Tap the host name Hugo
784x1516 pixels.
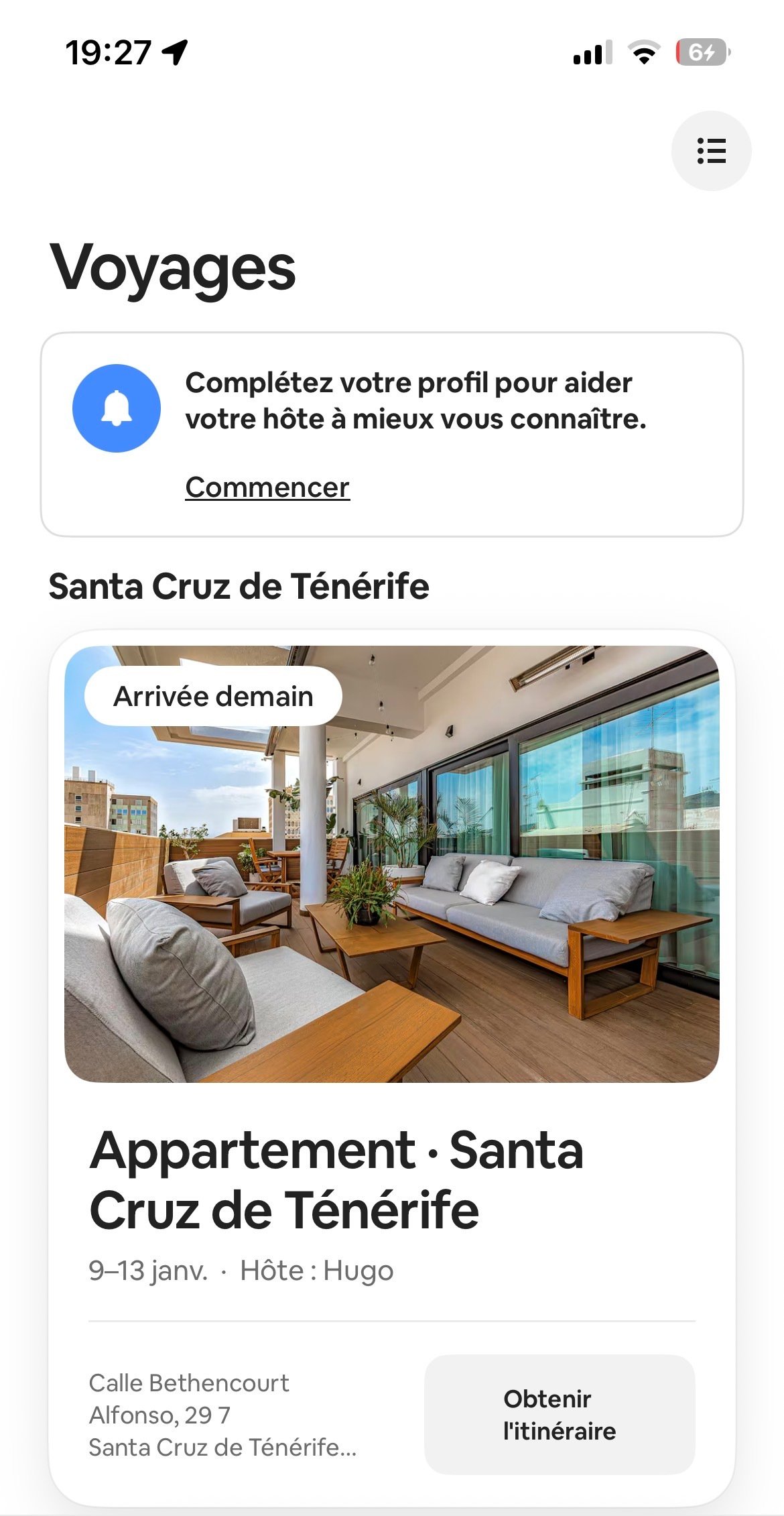363,1269
